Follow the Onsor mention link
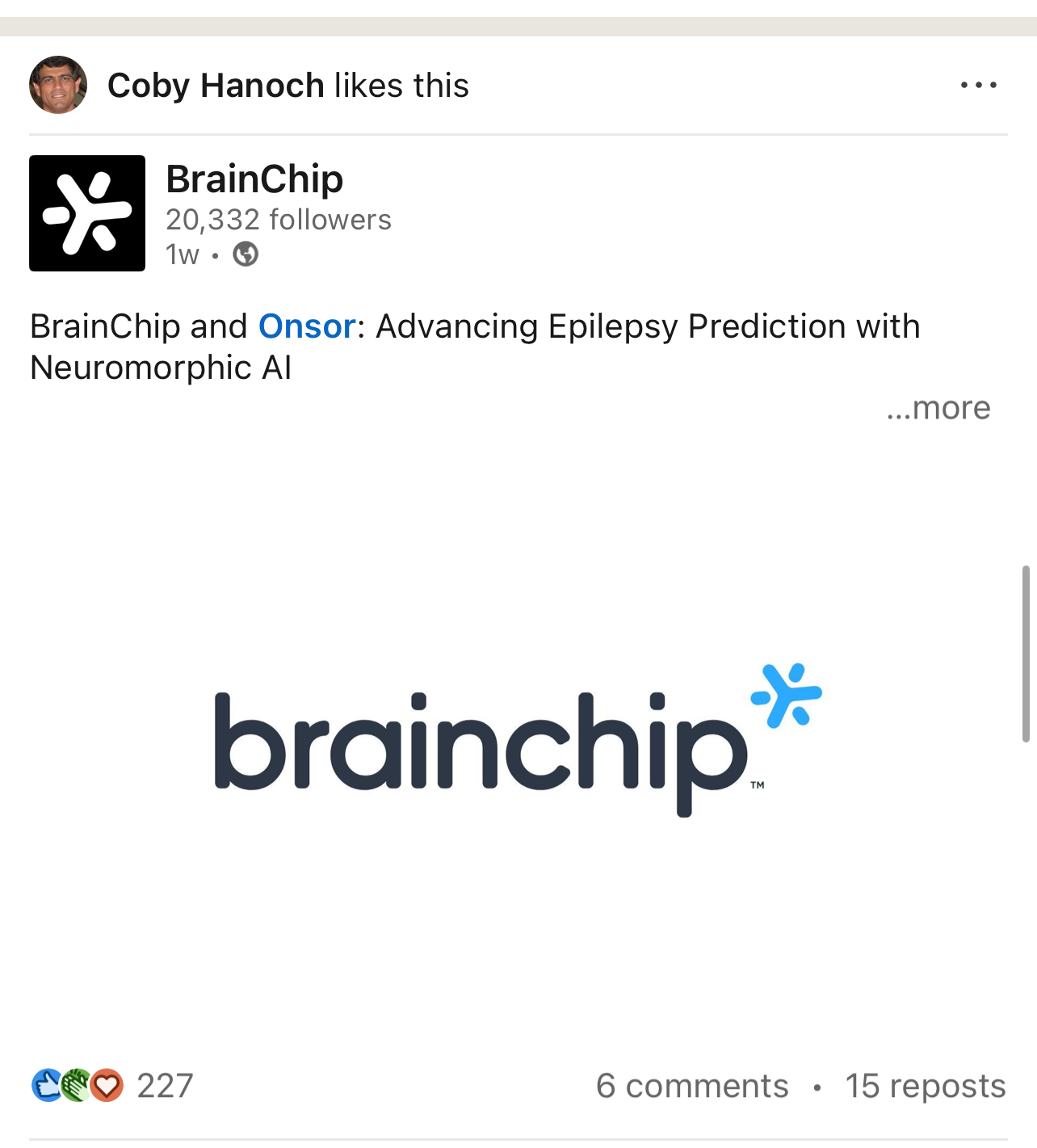1037x1148 pixels. tap(307, 326)
